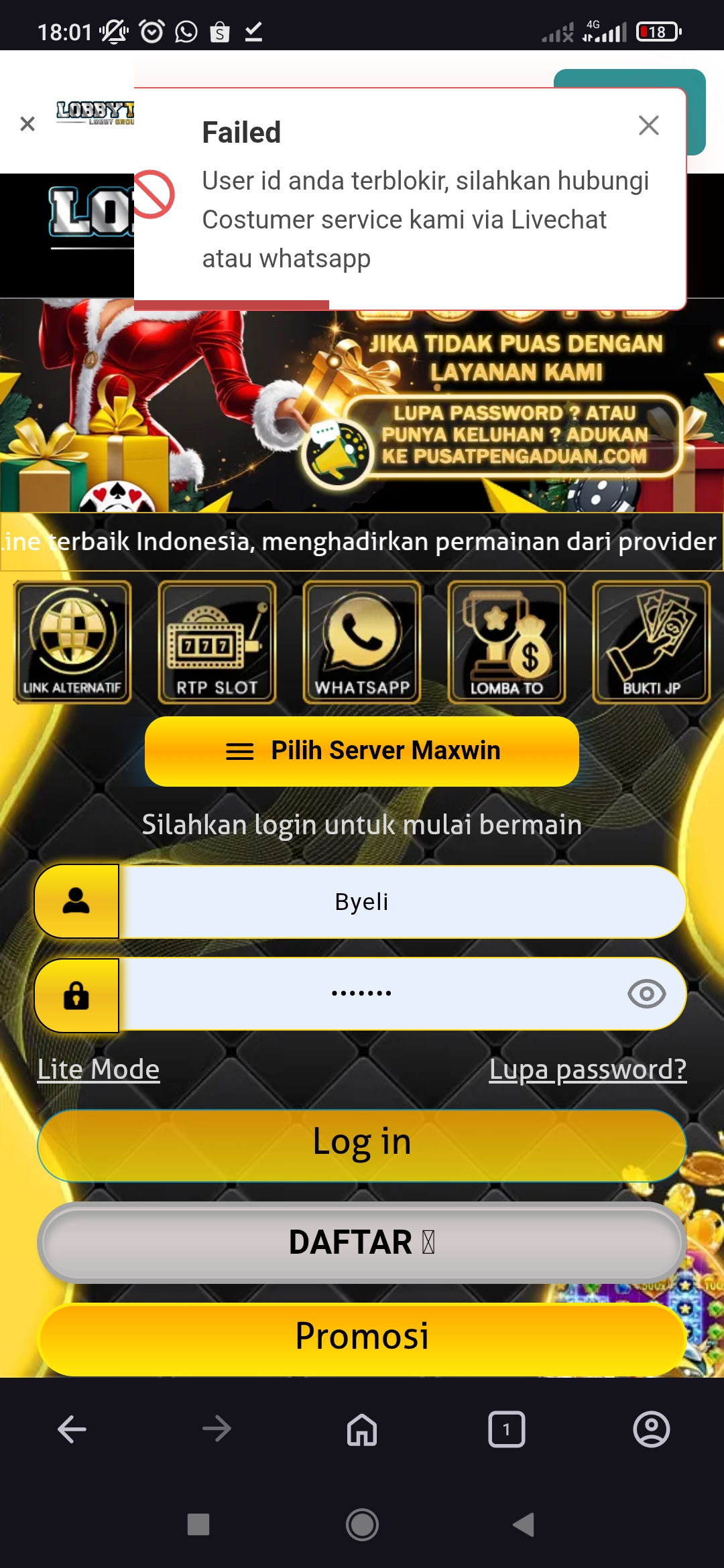
Task: Open the WhatsApp contact tile
Action: pyautogui.click(x=362, y=642)
